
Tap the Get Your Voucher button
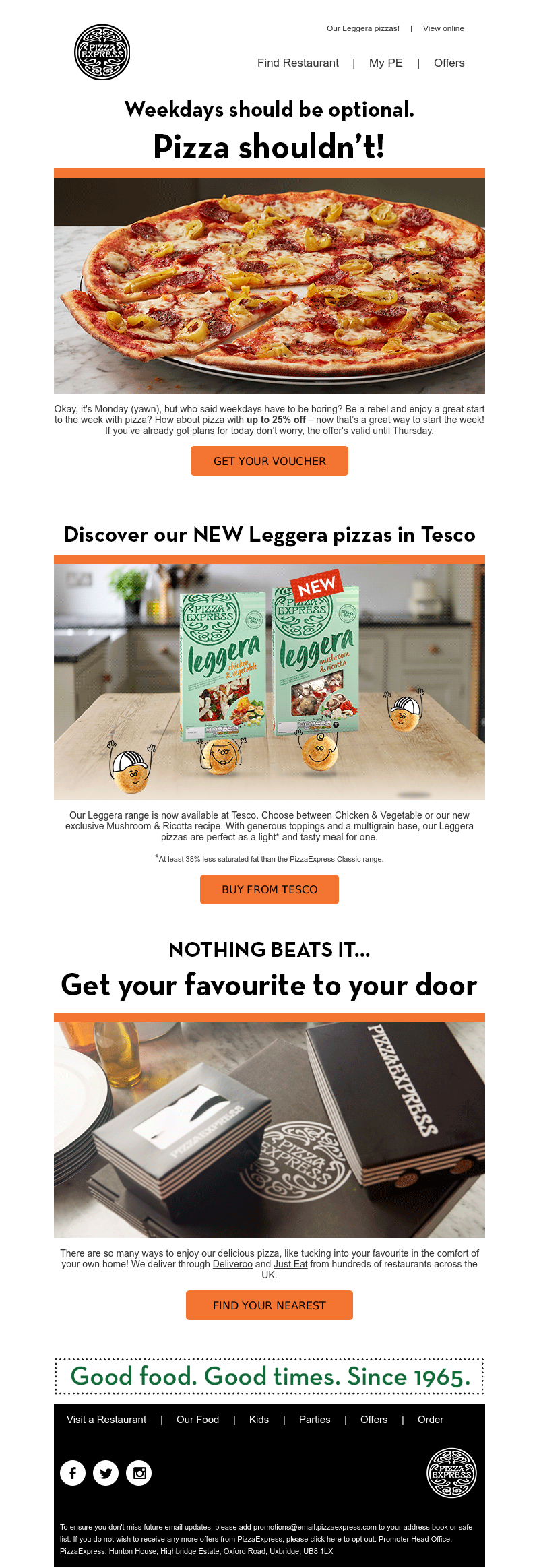click(x=269, y=461)
